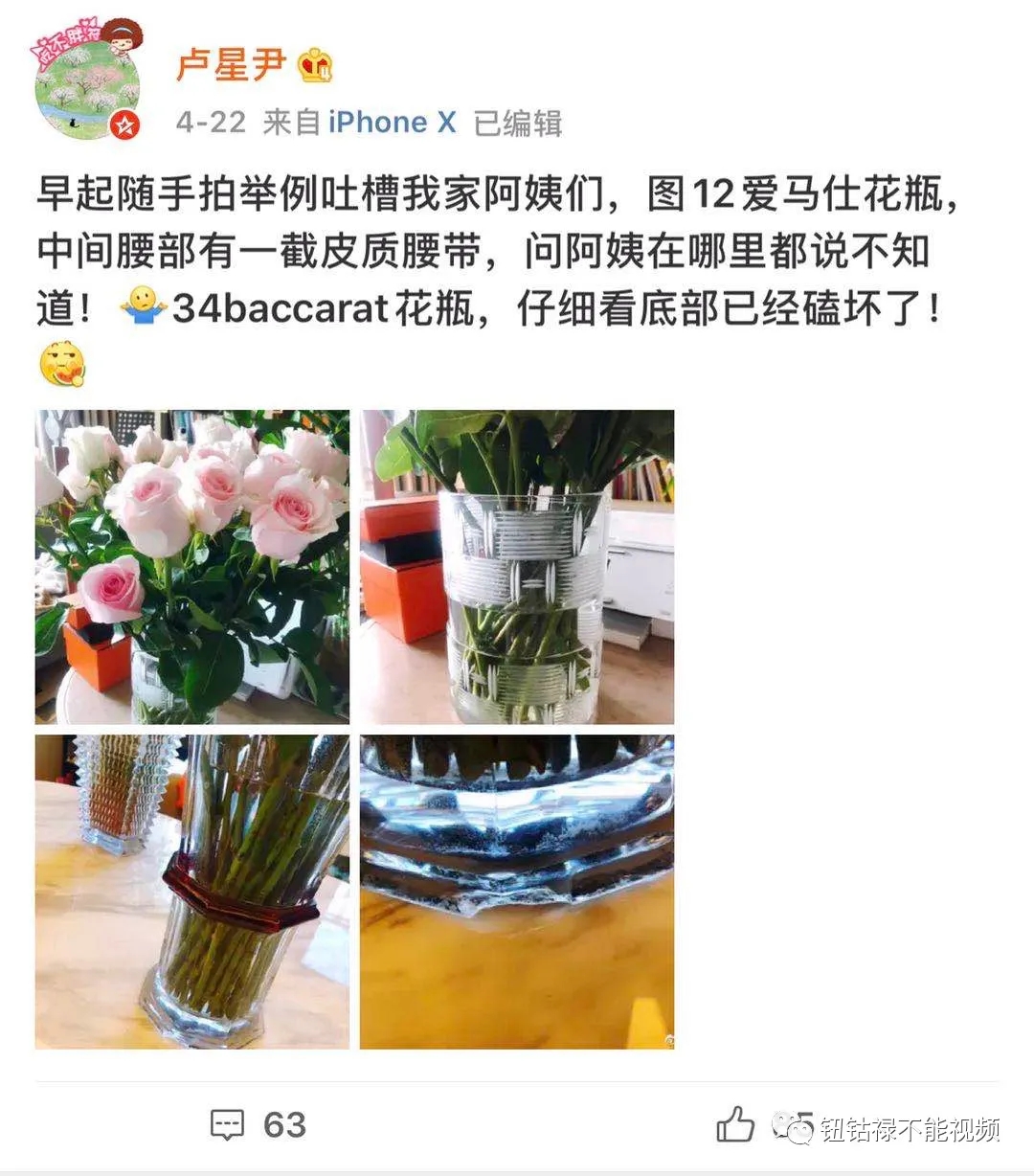Viewport: 1034px width, 1176px height.
Task: Open the 63 comments
Action: [258, 1124]
